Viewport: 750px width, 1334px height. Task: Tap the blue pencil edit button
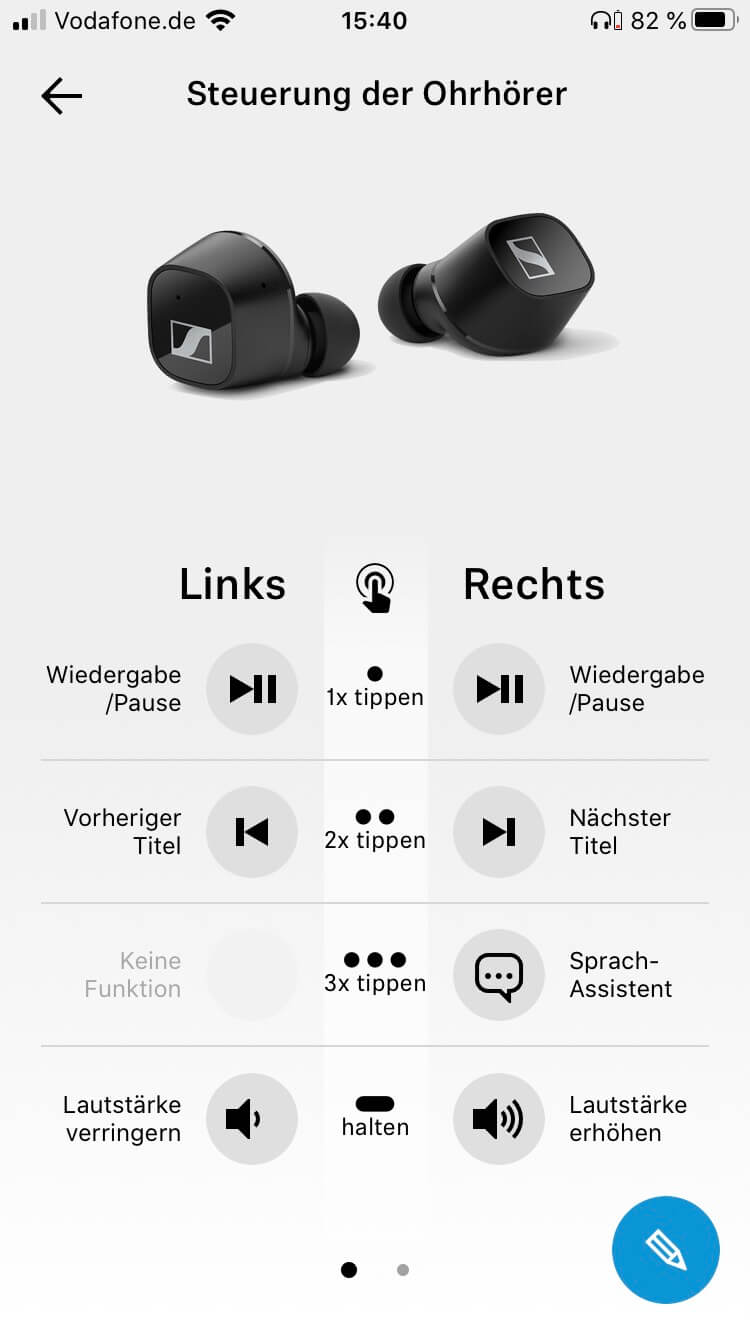pos(665,1250)
